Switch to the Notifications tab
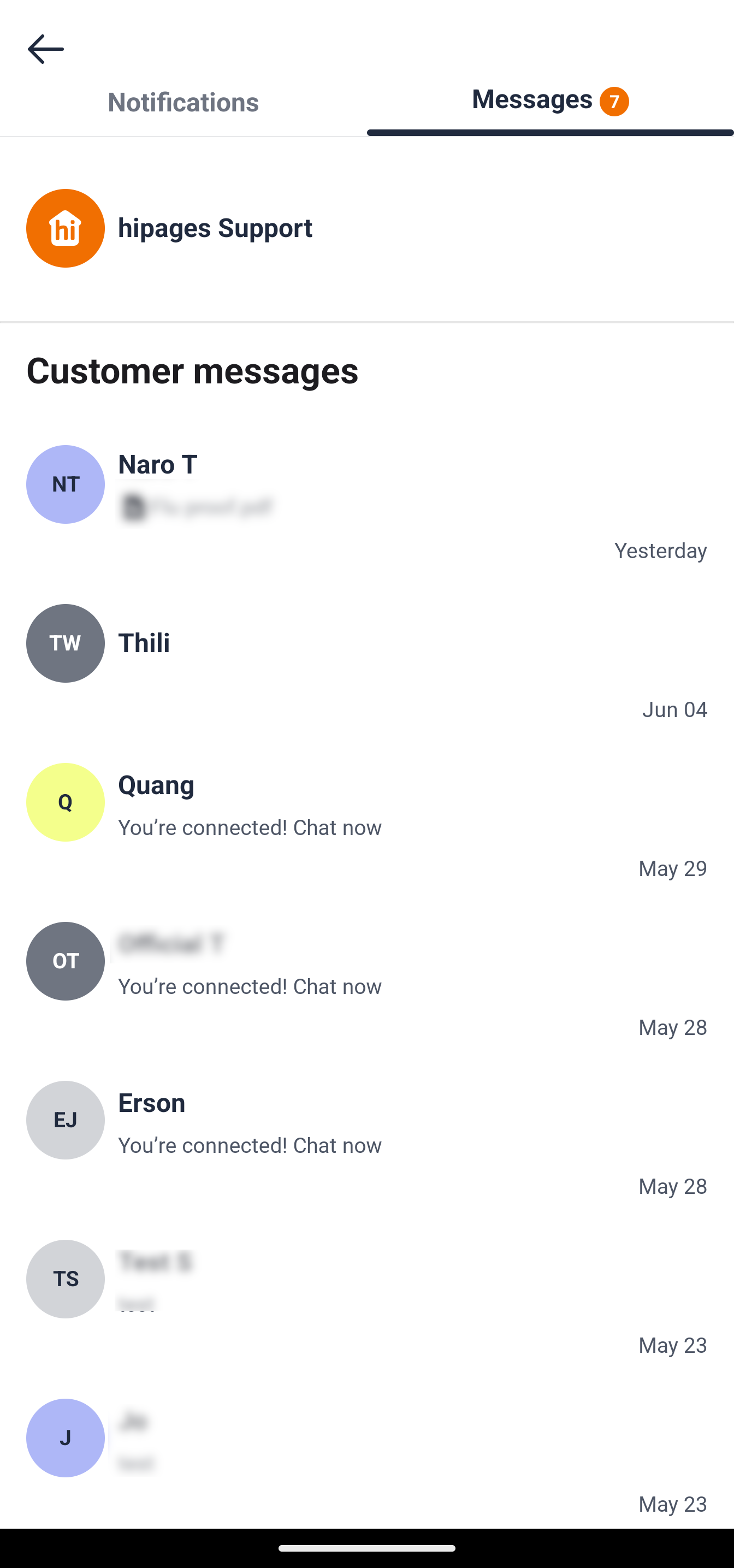Viewport: 734px width, 1568px height. coord(183,102)
